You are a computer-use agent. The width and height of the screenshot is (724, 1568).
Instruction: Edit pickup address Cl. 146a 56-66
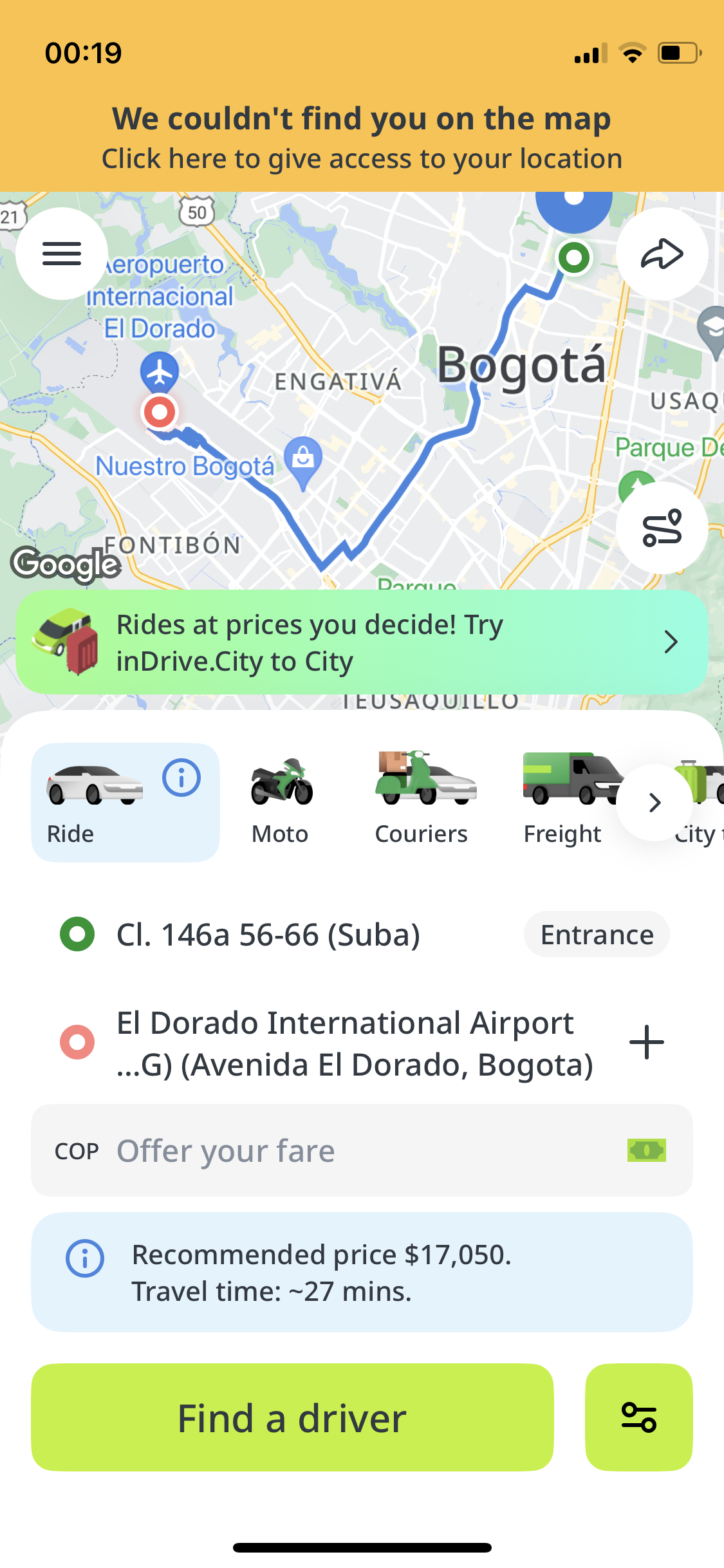point(268,935)
